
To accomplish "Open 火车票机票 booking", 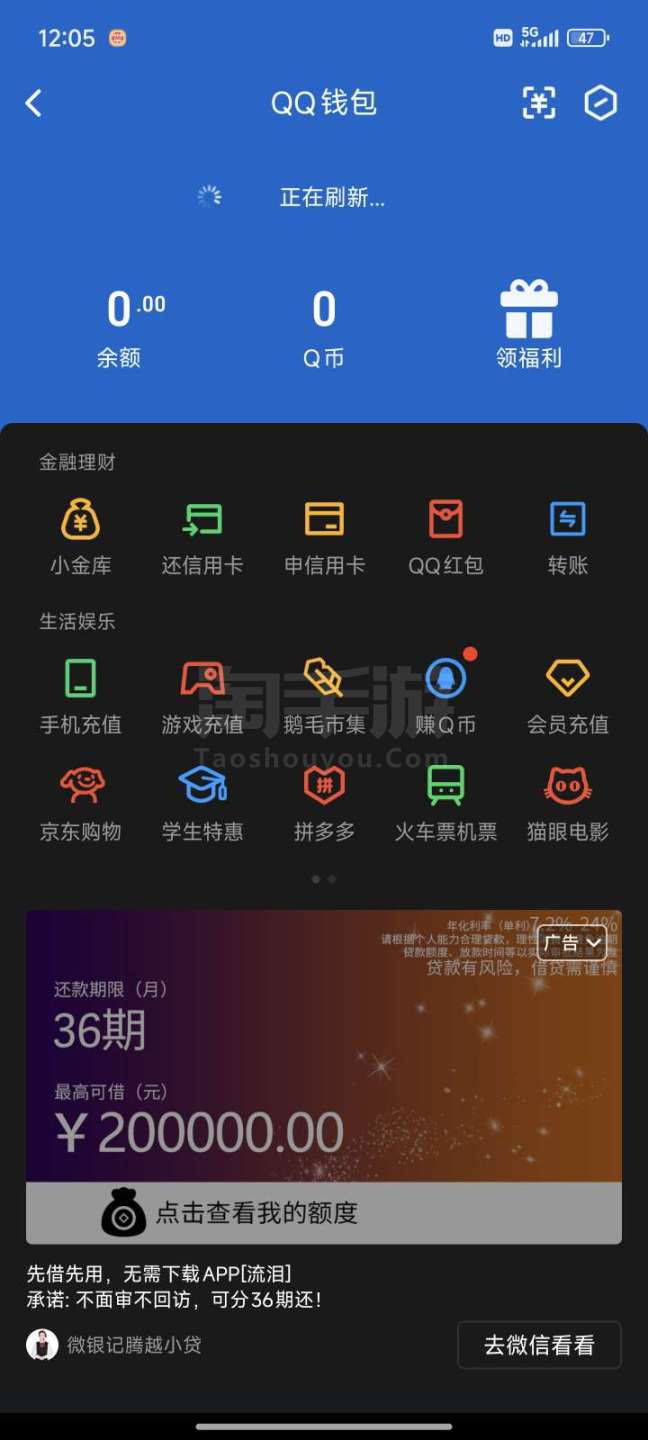I will 446,802.
